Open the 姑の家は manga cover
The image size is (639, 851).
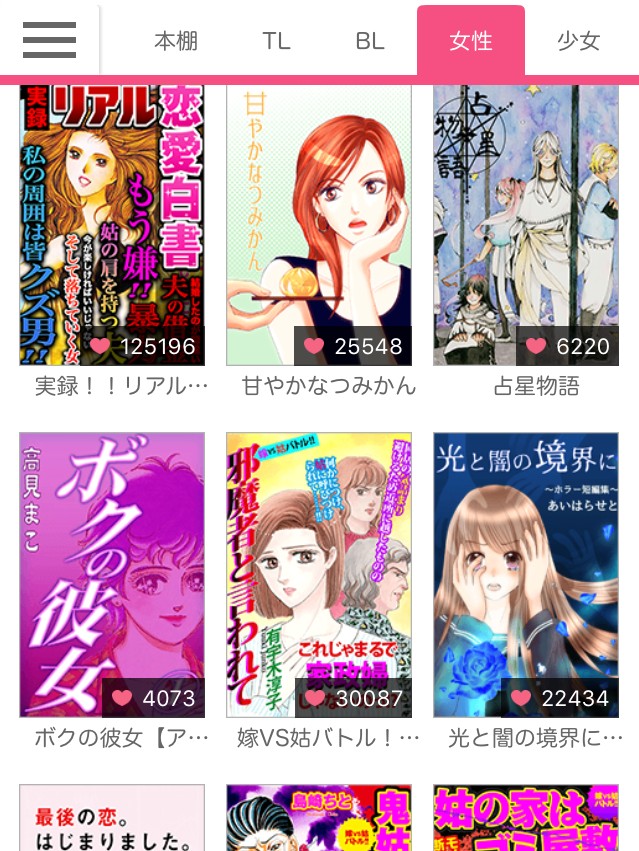(x=526, y=818)
